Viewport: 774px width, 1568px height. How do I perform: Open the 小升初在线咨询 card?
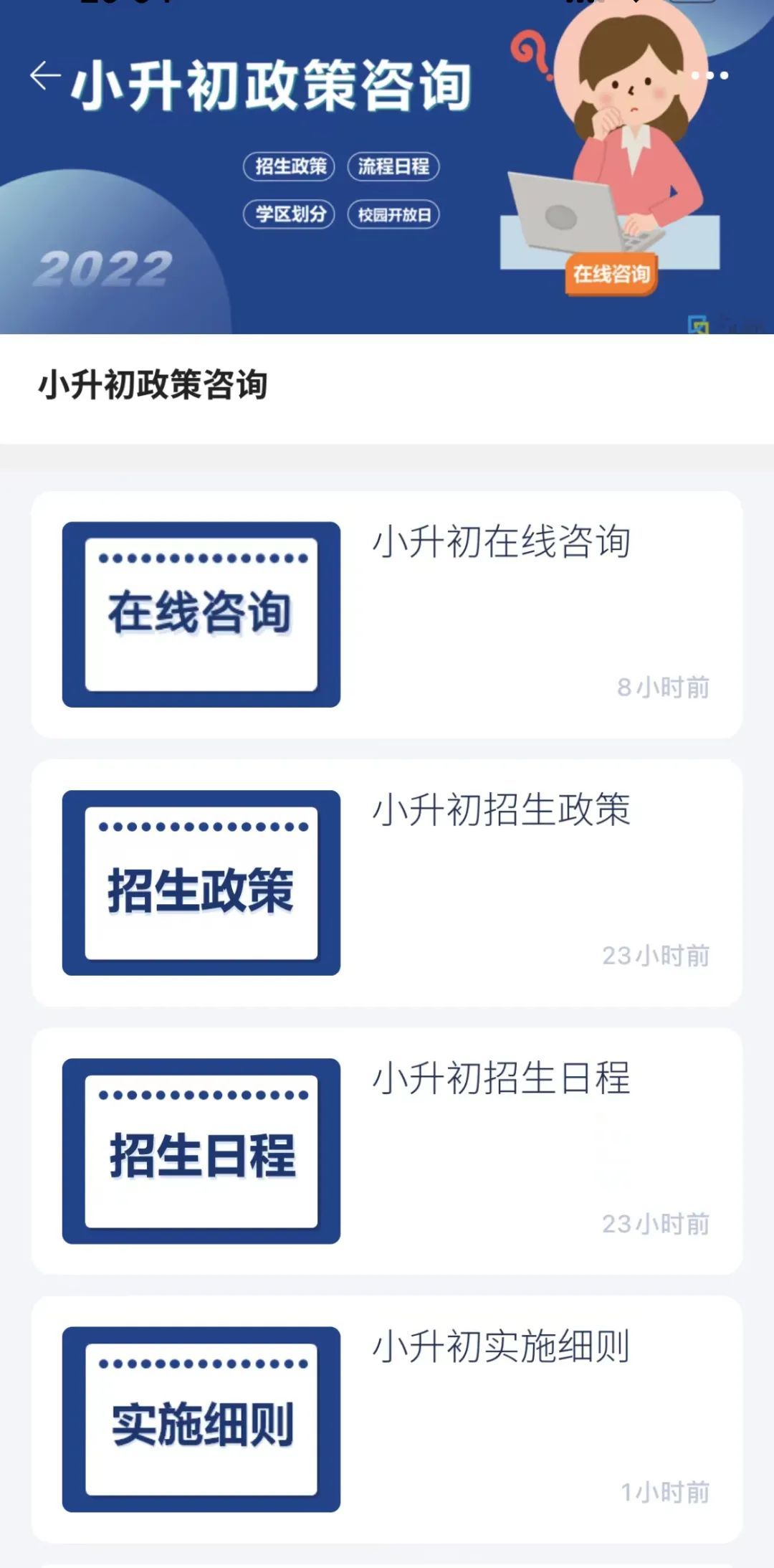tap(387, 614)
